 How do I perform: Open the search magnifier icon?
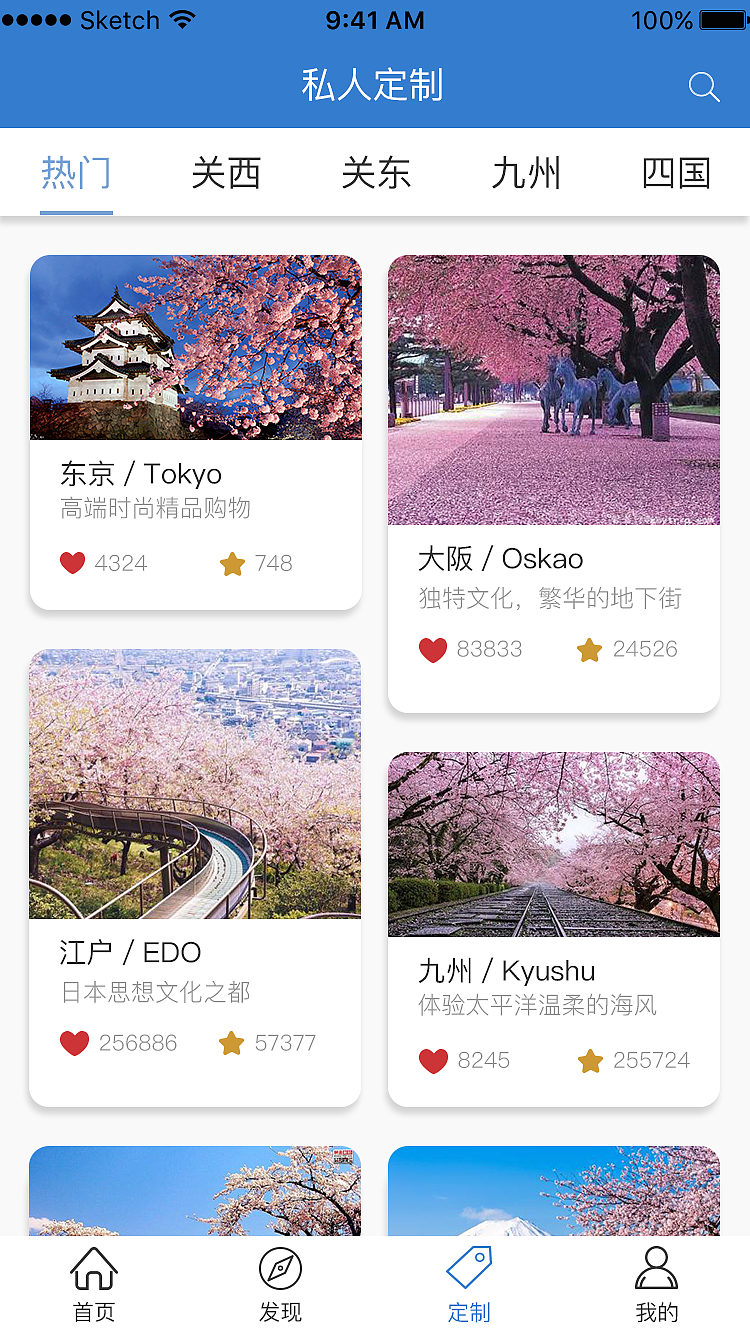coord(704,88)
